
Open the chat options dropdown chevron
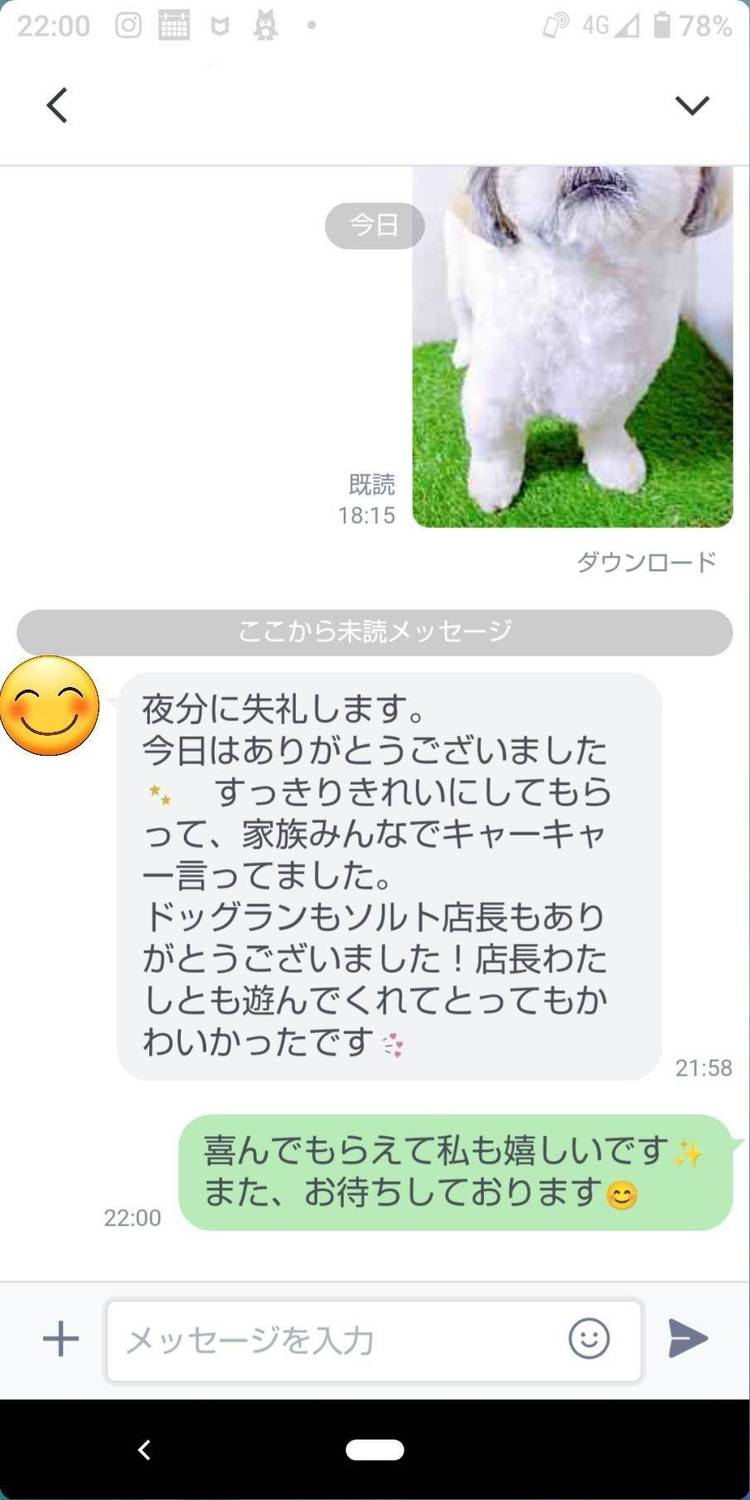[692, 105]
